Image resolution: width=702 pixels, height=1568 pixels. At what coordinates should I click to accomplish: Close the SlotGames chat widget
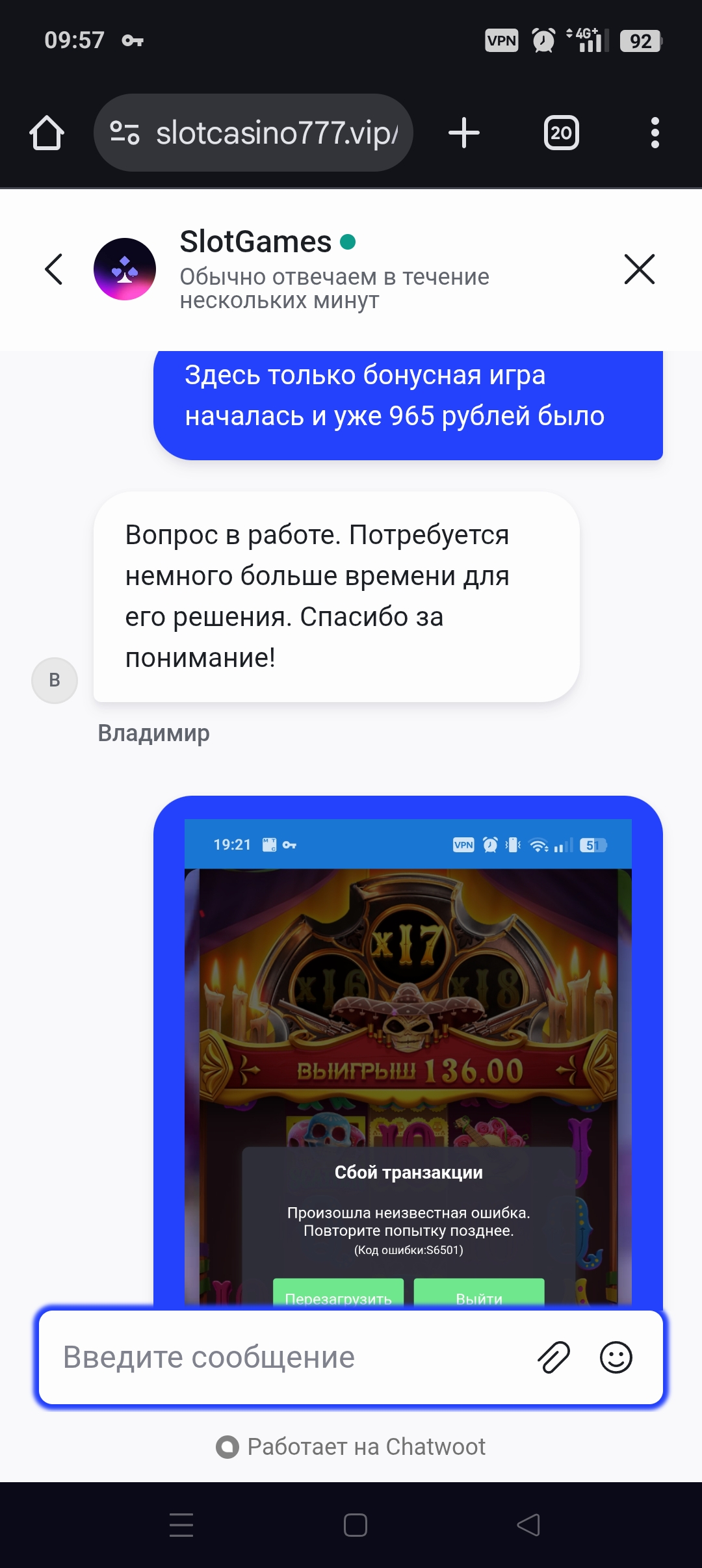[x=639, y=269]
